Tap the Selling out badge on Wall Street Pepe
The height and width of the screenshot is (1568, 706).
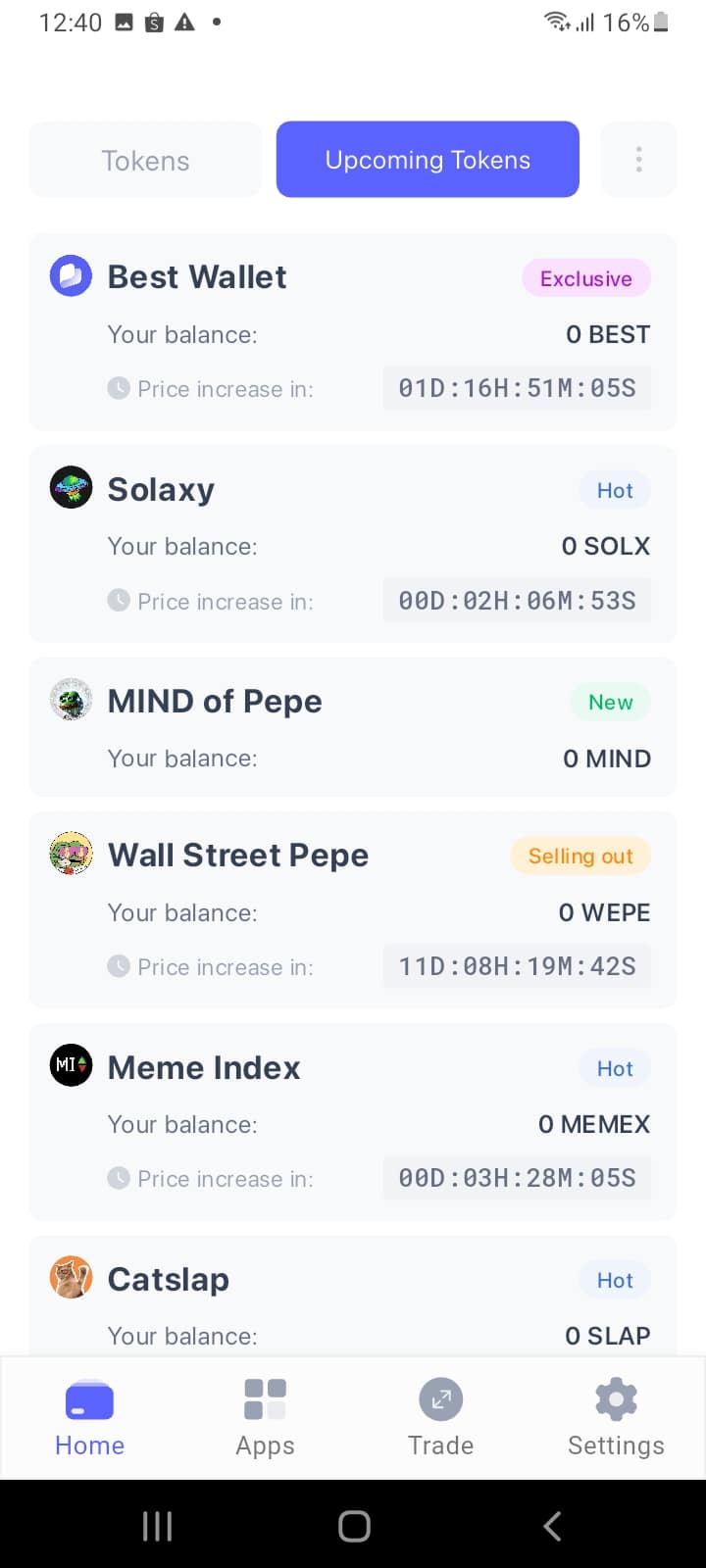pos(580,855)
